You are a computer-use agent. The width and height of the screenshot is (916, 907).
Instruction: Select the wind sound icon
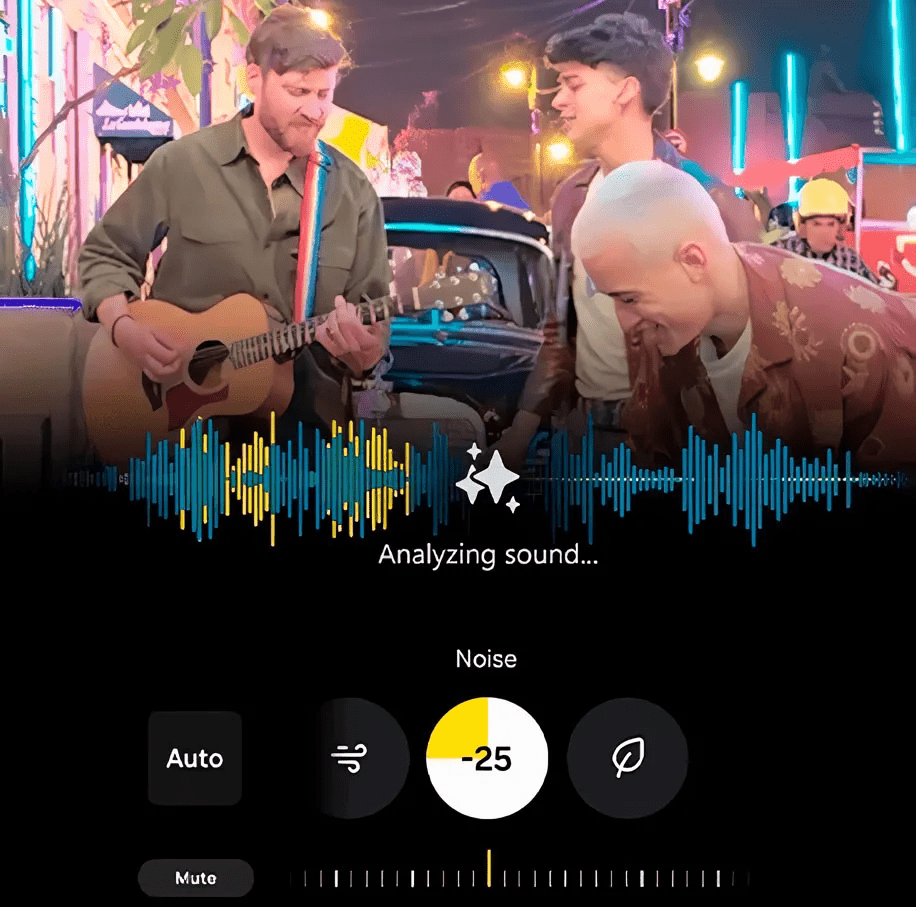click(x=352, y=759)
